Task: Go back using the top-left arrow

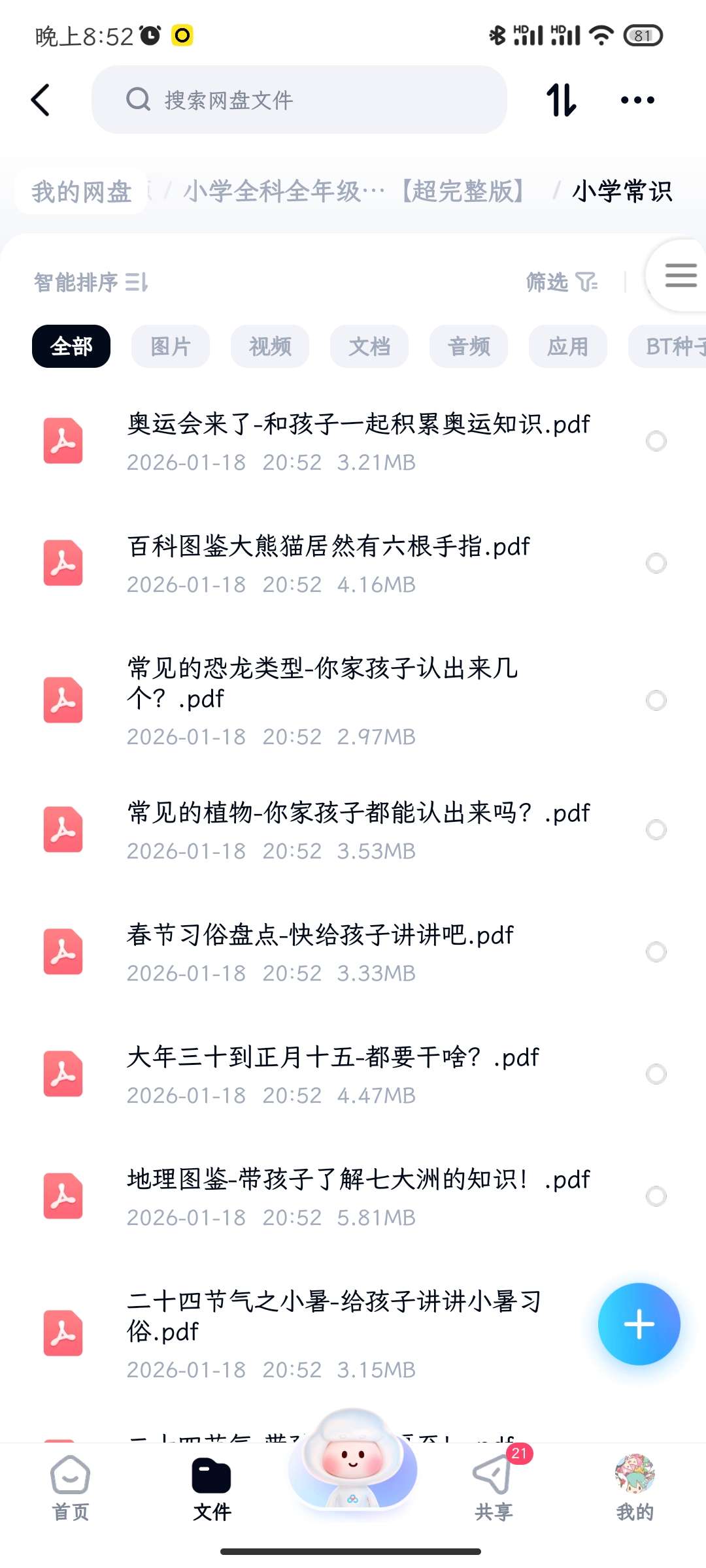Action: [x=41, y=100]
